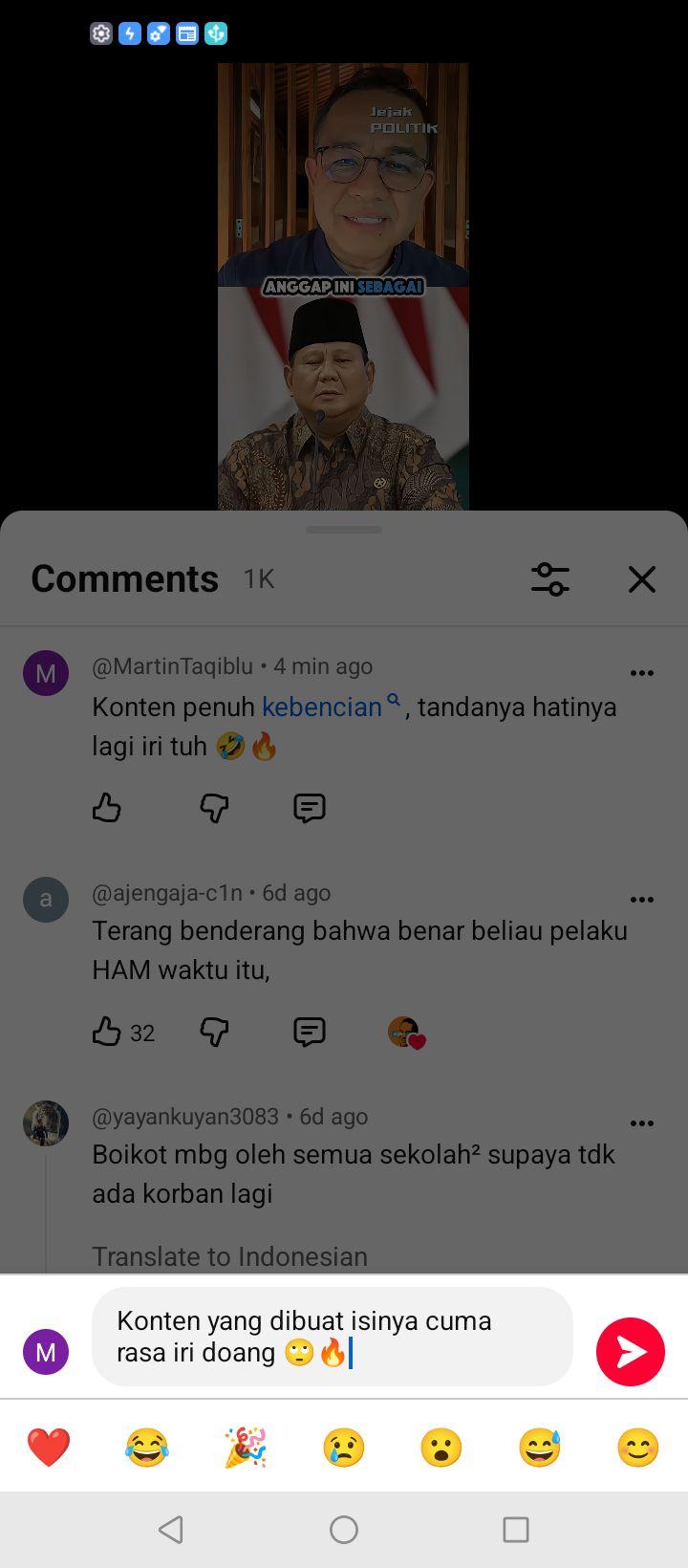Viewport: 688px width, 1568px height.
Task: Dislike @MartinTaqiblu's comment
Action: (x=214, y=808)
